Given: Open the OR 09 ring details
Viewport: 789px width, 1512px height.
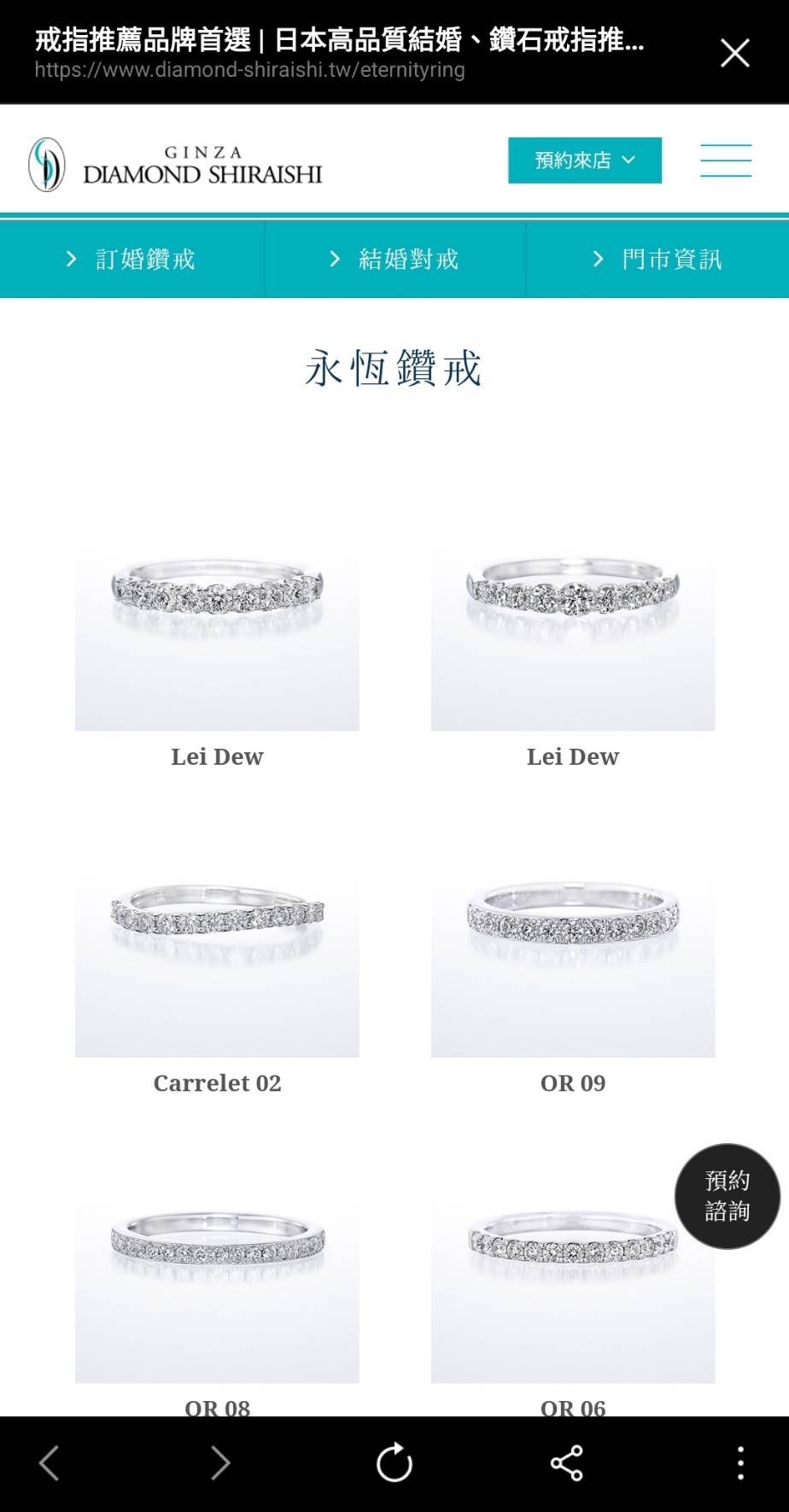Looking at the screenshot, I should coord(573,965).
